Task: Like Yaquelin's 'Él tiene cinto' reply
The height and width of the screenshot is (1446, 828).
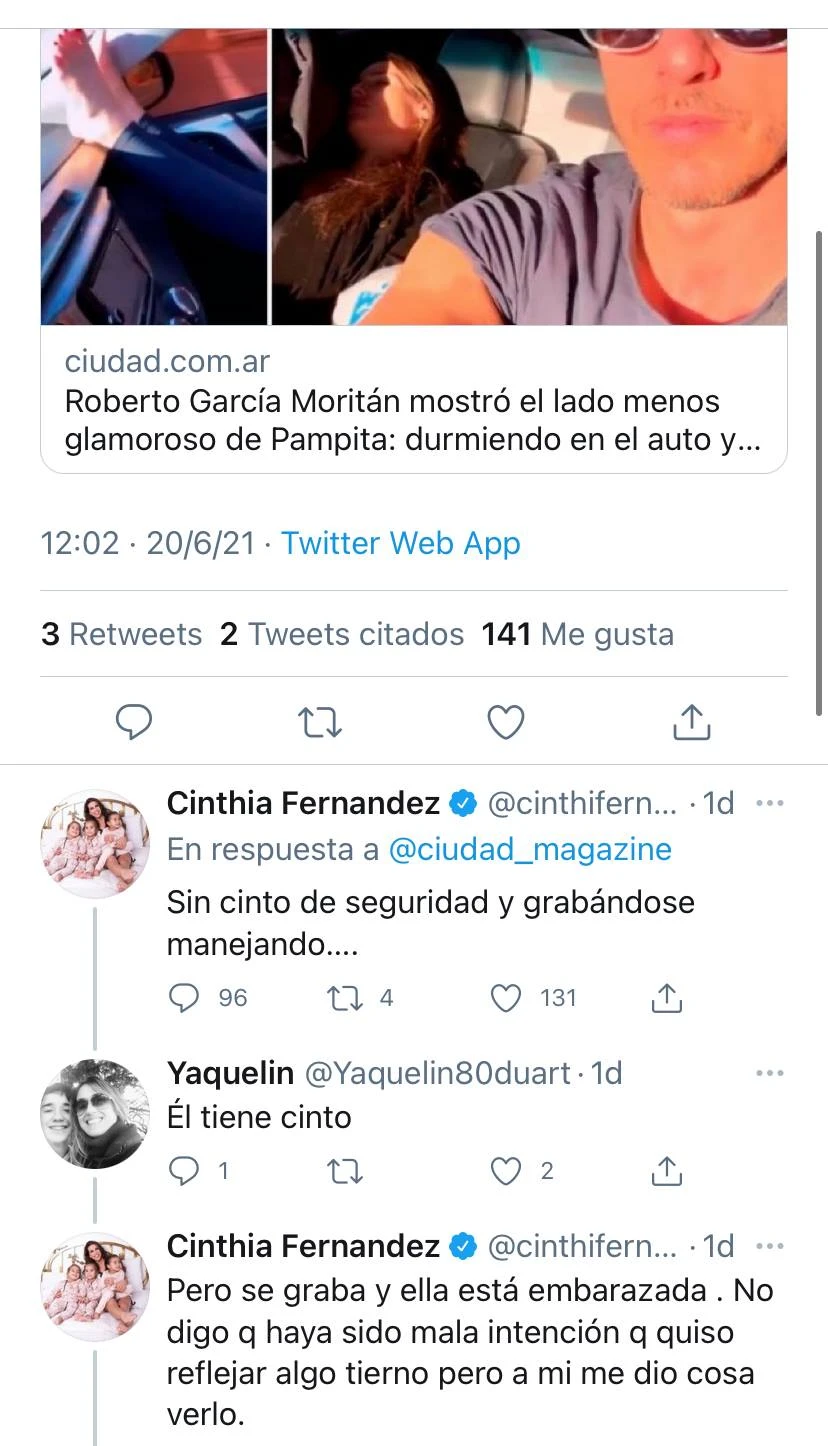Action: coord(508,1170)
